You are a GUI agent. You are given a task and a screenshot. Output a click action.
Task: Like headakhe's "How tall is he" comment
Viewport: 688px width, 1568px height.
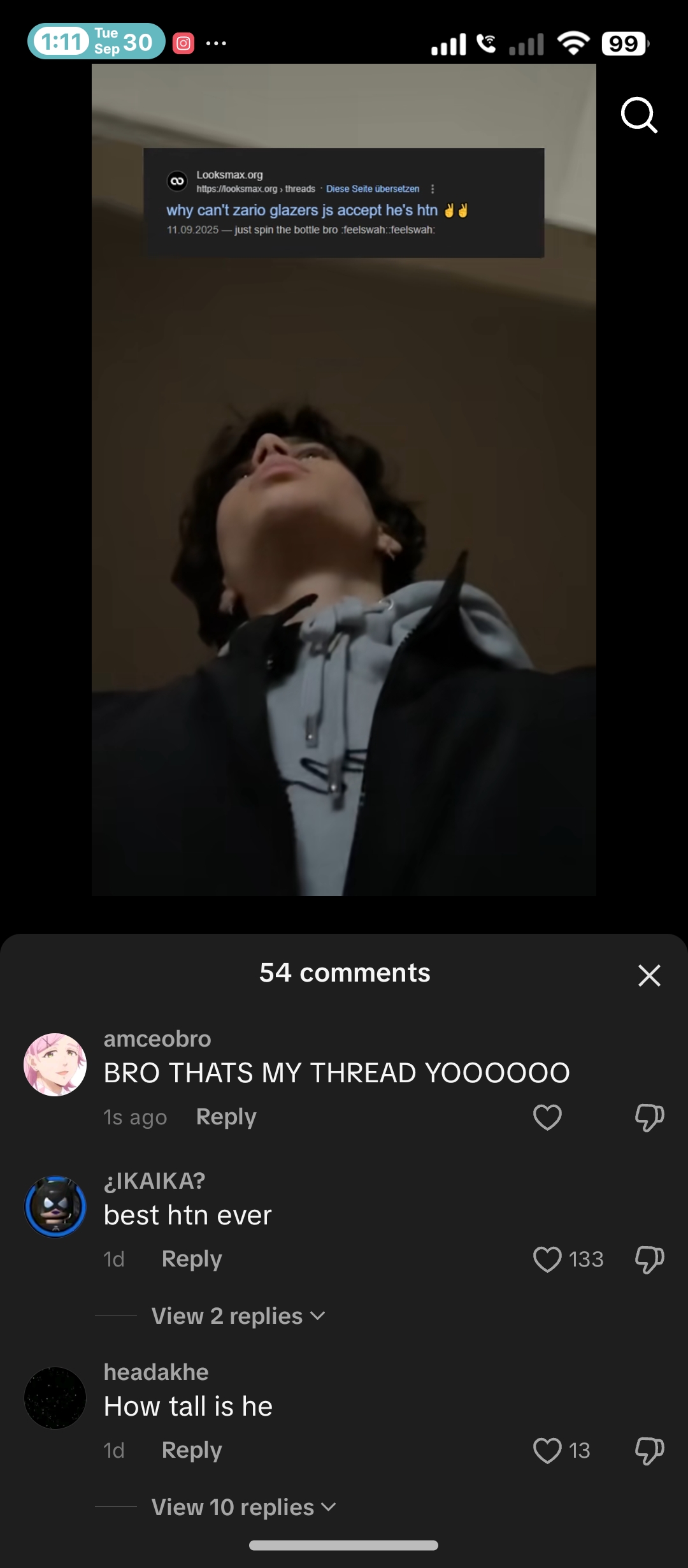tap(547, 1451)
